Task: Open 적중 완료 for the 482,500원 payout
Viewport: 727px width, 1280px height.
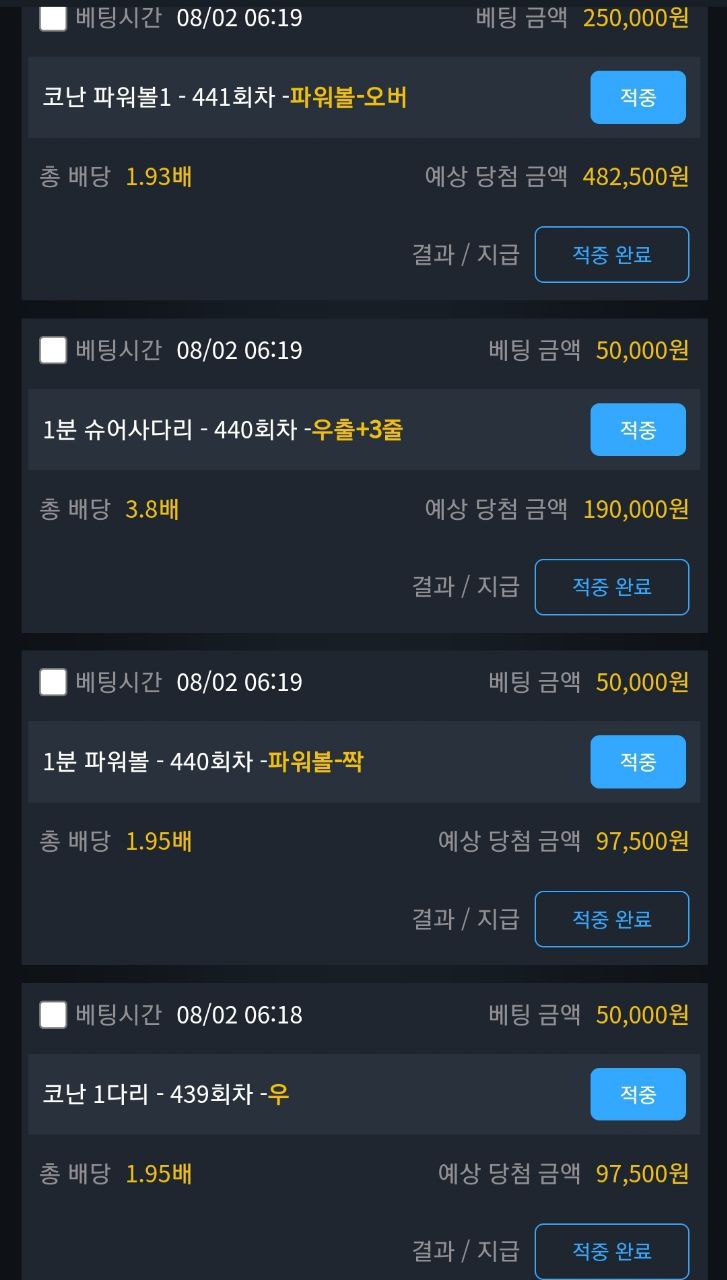Action: [611, 255]
